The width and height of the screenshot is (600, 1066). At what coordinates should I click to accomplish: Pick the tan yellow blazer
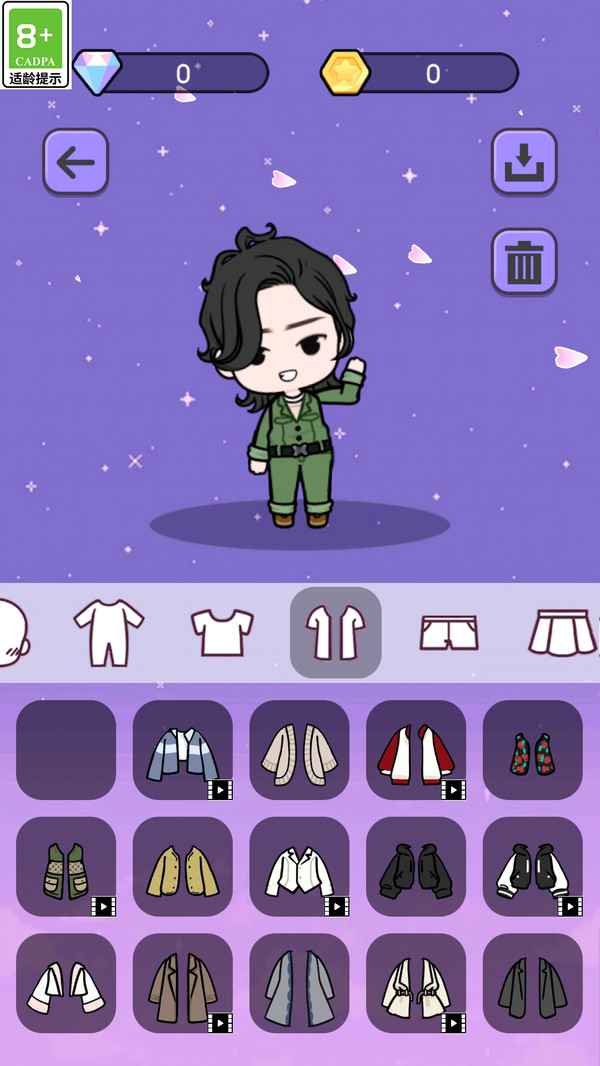click(183, 866)
